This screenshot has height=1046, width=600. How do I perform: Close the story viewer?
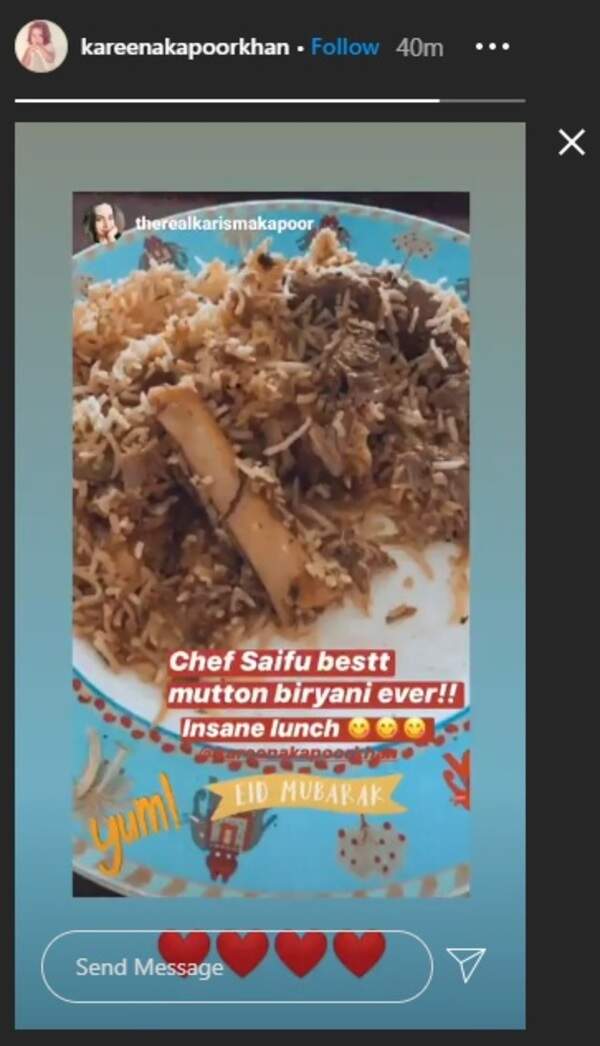tap(571, 142)
